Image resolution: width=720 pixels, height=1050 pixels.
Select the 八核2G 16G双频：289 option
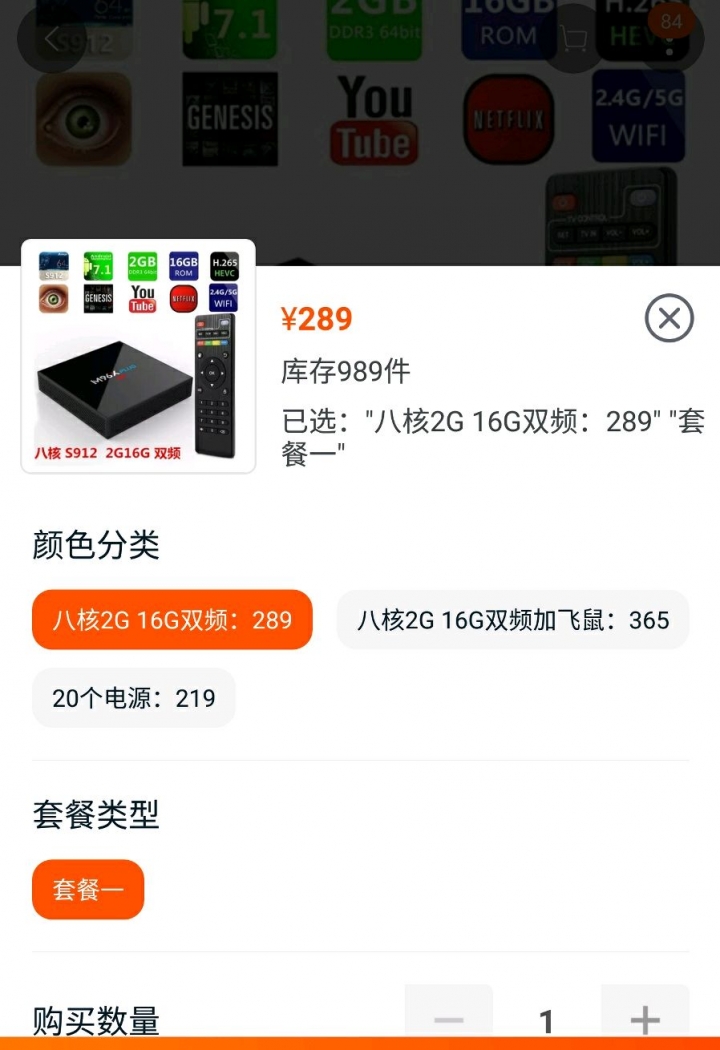(x=172, y=620)
